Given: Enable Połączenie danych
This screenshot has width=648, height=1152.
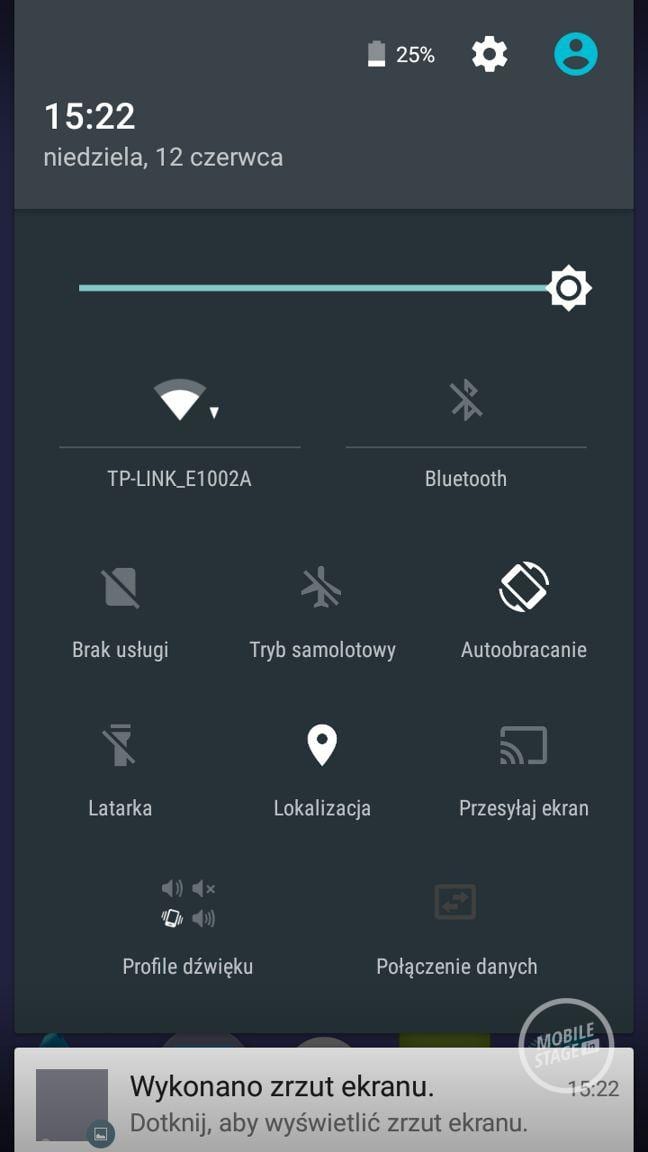Looking at the screenshot, I should tap(456, 925).
